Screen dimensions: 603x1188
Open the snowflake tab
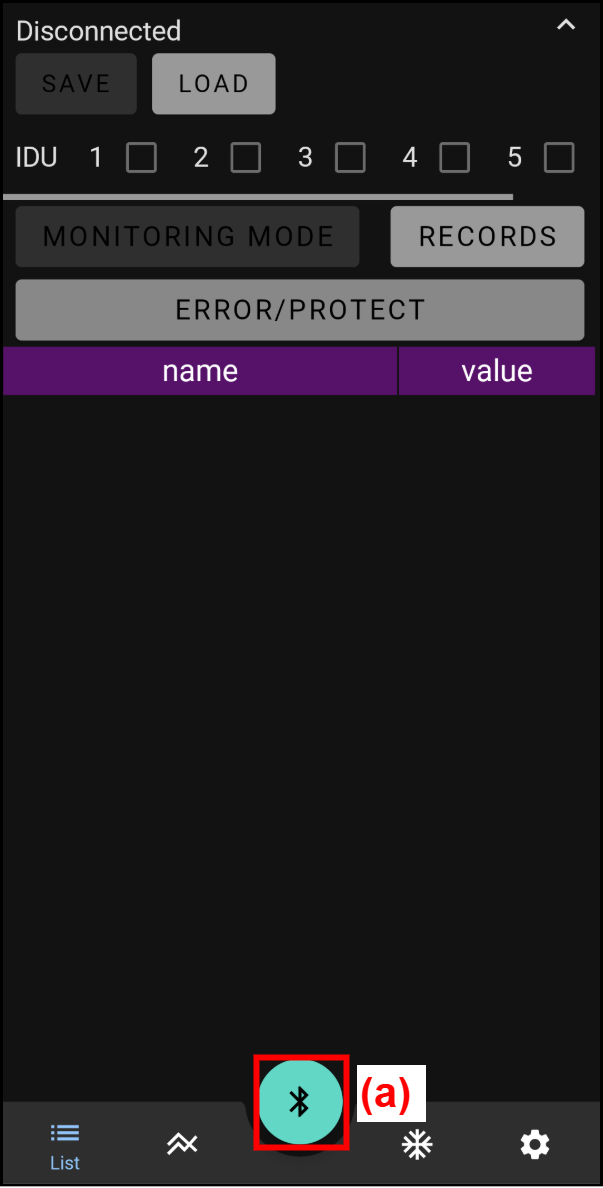(417, 1145)
